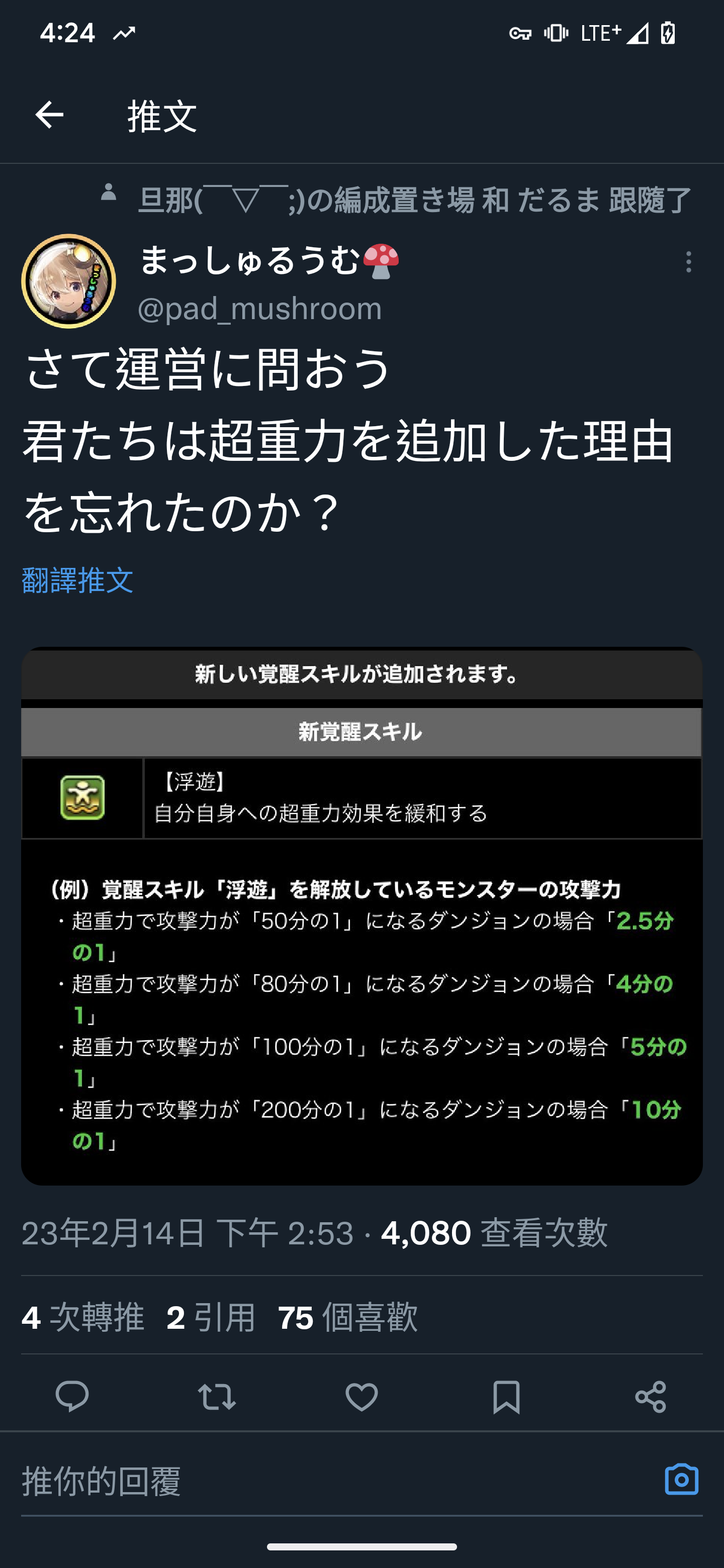This screenshot has width=724, height=1568.
Task: Attach a photo with the camera icon
Action: pos(681,1480)
